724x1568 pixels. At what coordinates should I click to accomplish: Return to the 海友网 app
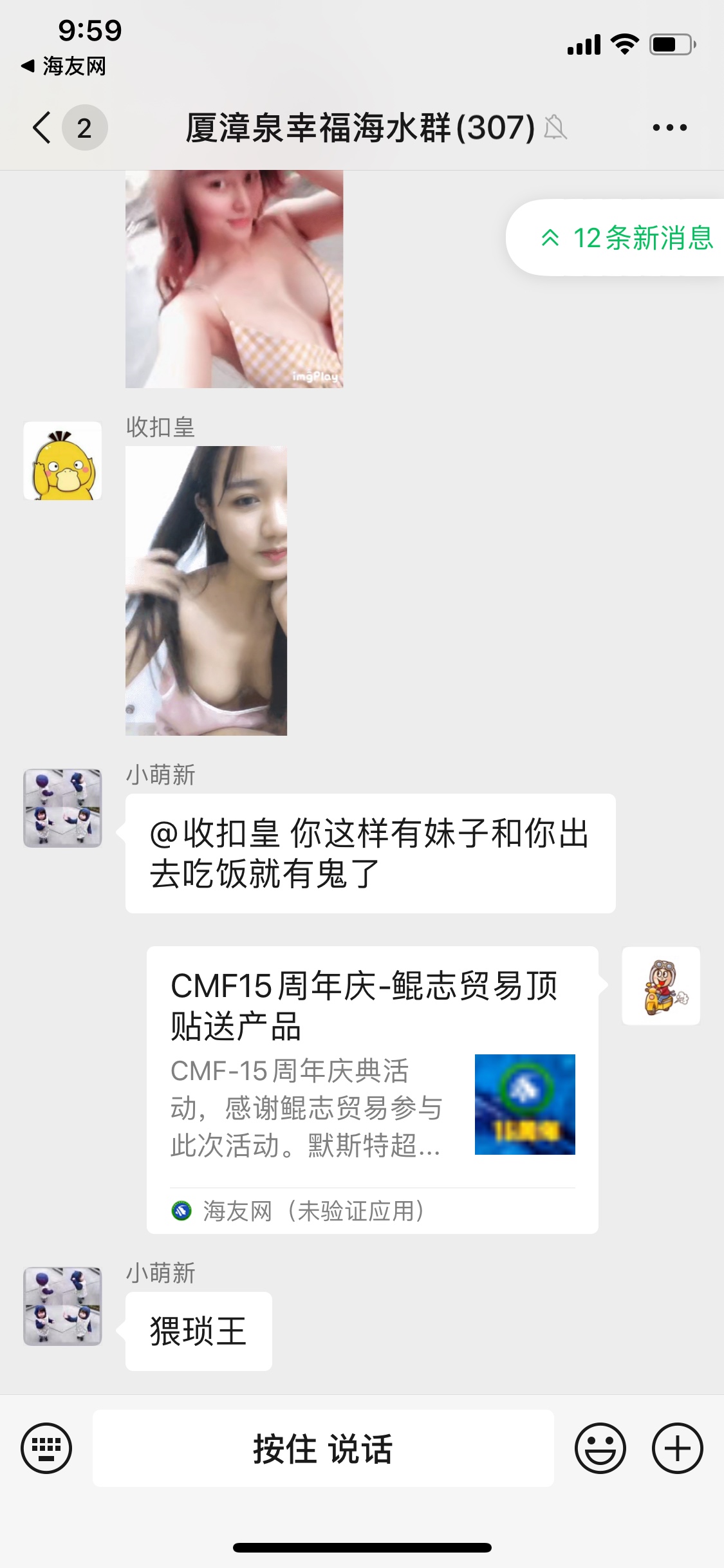[x=63, y=66]
